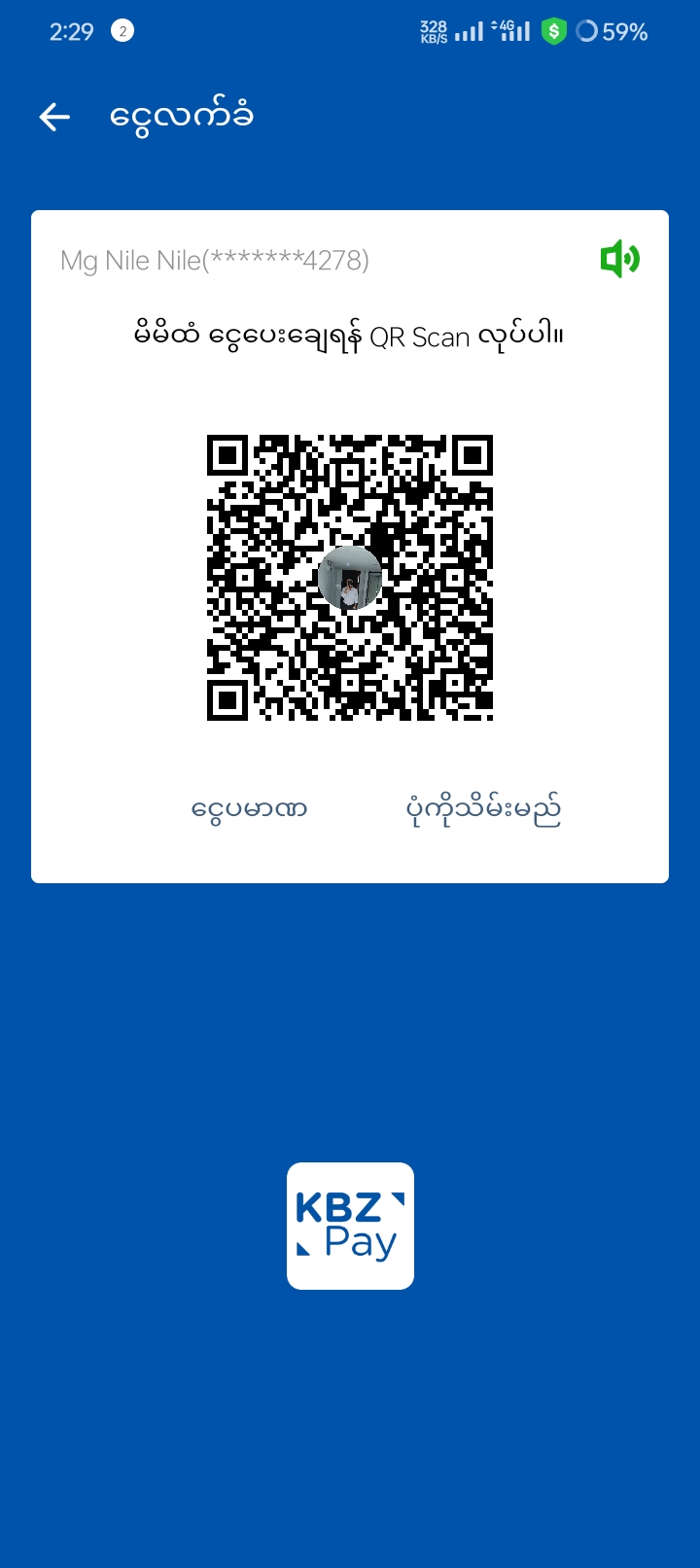Open ငွေပမာဏ to set amount

(250, 809)
